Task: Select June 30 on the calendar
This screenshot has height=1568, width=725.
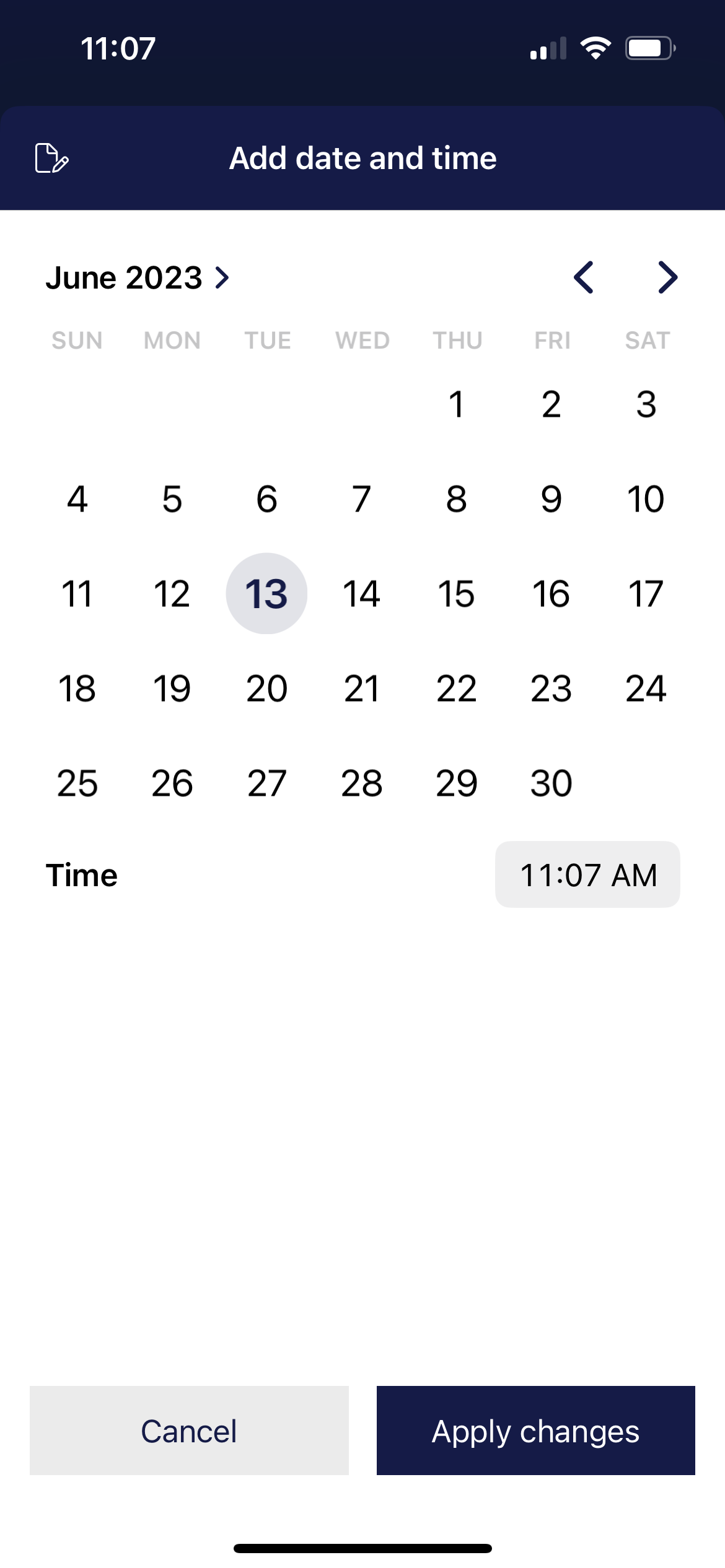Action: (x=551, y=783)
